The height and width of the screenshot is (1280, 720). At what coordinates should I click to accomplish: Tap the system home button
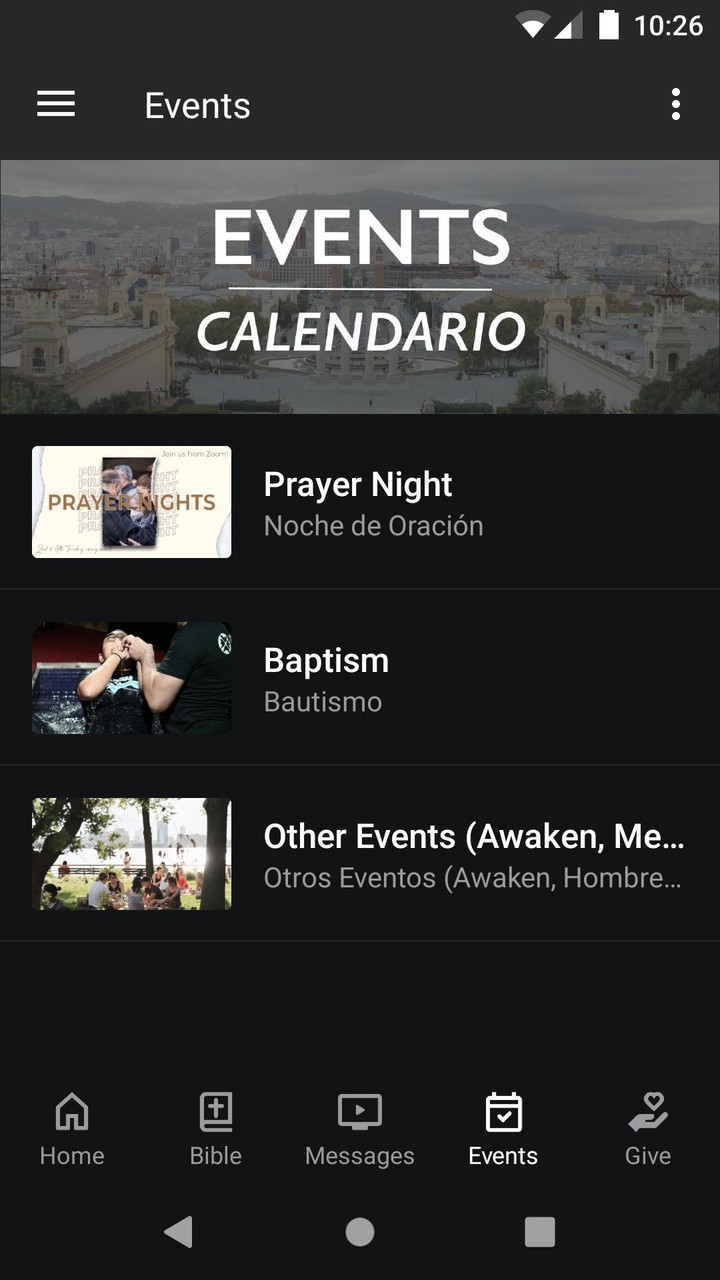tap(360, 1232)
